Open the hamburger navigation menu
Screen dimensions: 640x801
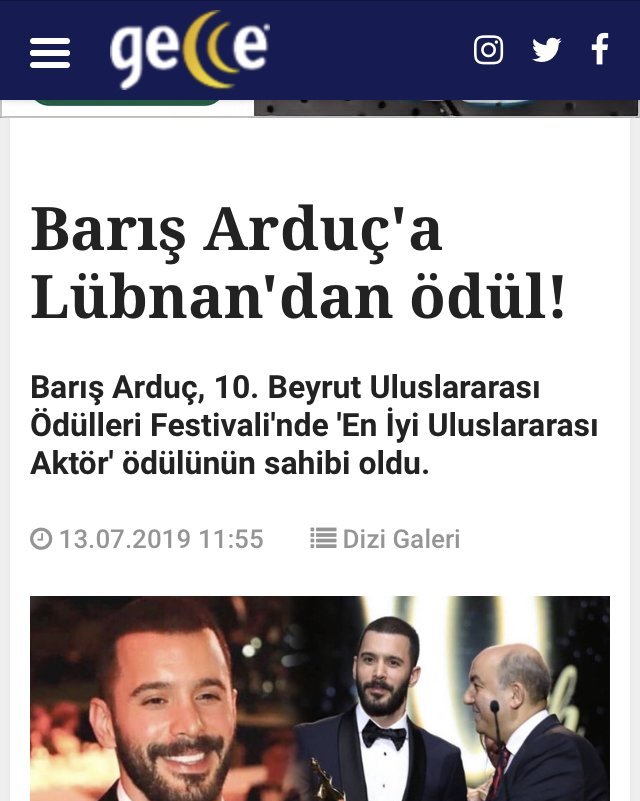click(x=50, y=53)
